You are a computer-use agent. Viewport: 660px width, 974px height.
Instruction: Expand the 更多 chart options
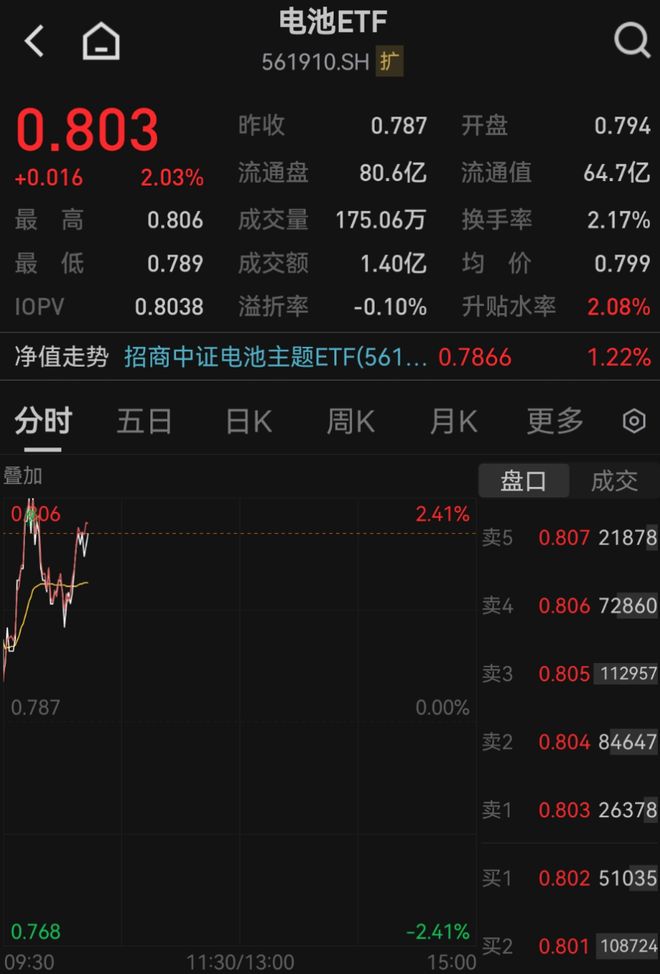coord(555,422)
